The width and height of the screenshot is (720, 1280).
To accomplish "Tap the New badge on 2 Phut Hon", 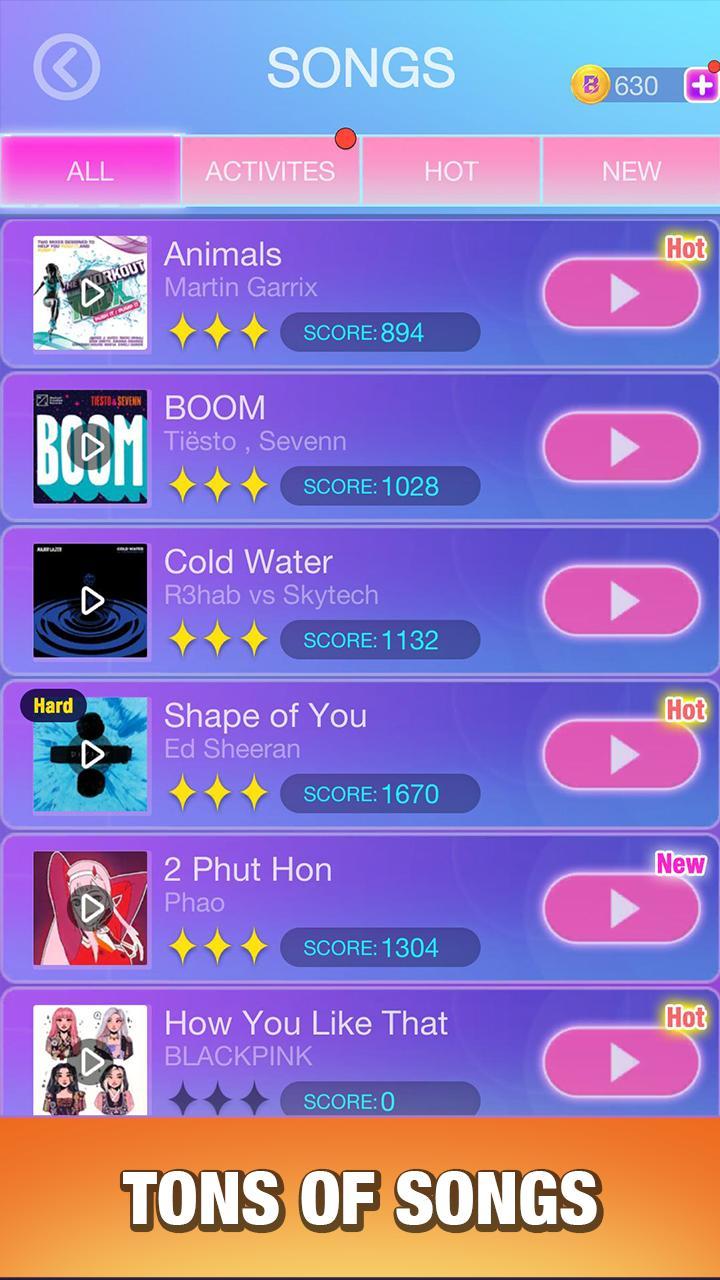I will 679,865.
